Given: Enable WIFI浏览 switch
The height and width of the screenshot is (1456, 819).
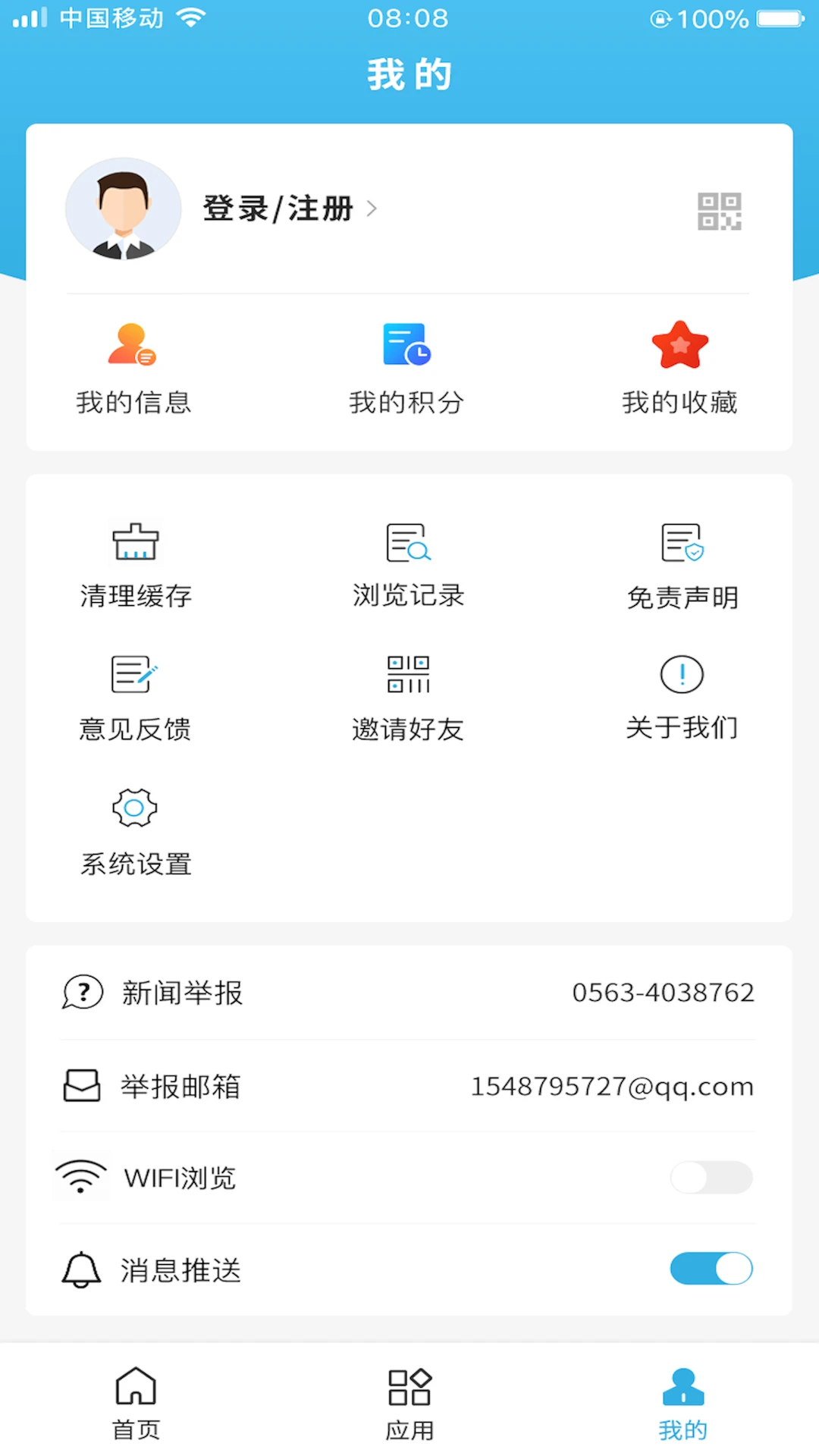Looking at the screenshot, I should click(x=711, y=1178).
